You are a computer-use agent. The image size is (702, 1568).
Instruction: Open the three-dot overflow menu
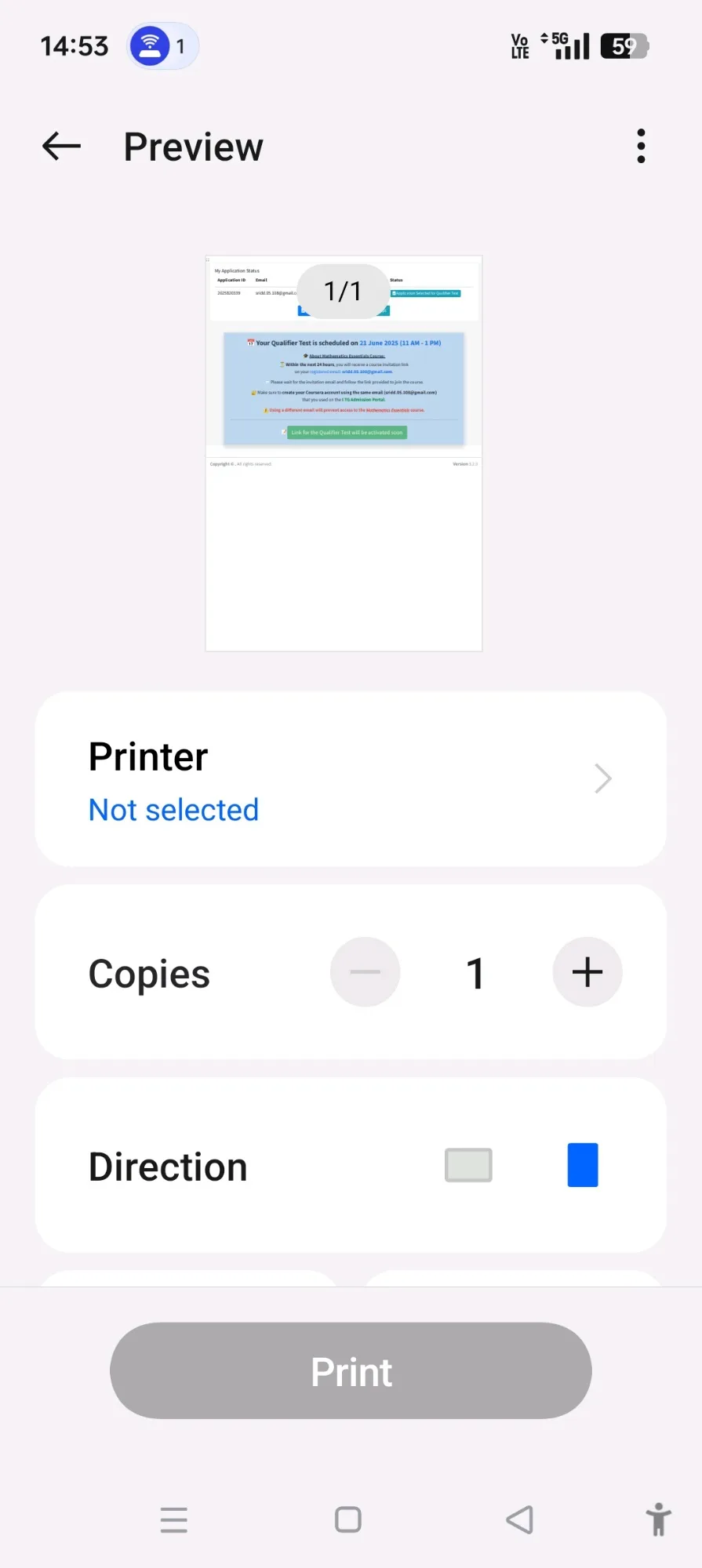(641, 146)
